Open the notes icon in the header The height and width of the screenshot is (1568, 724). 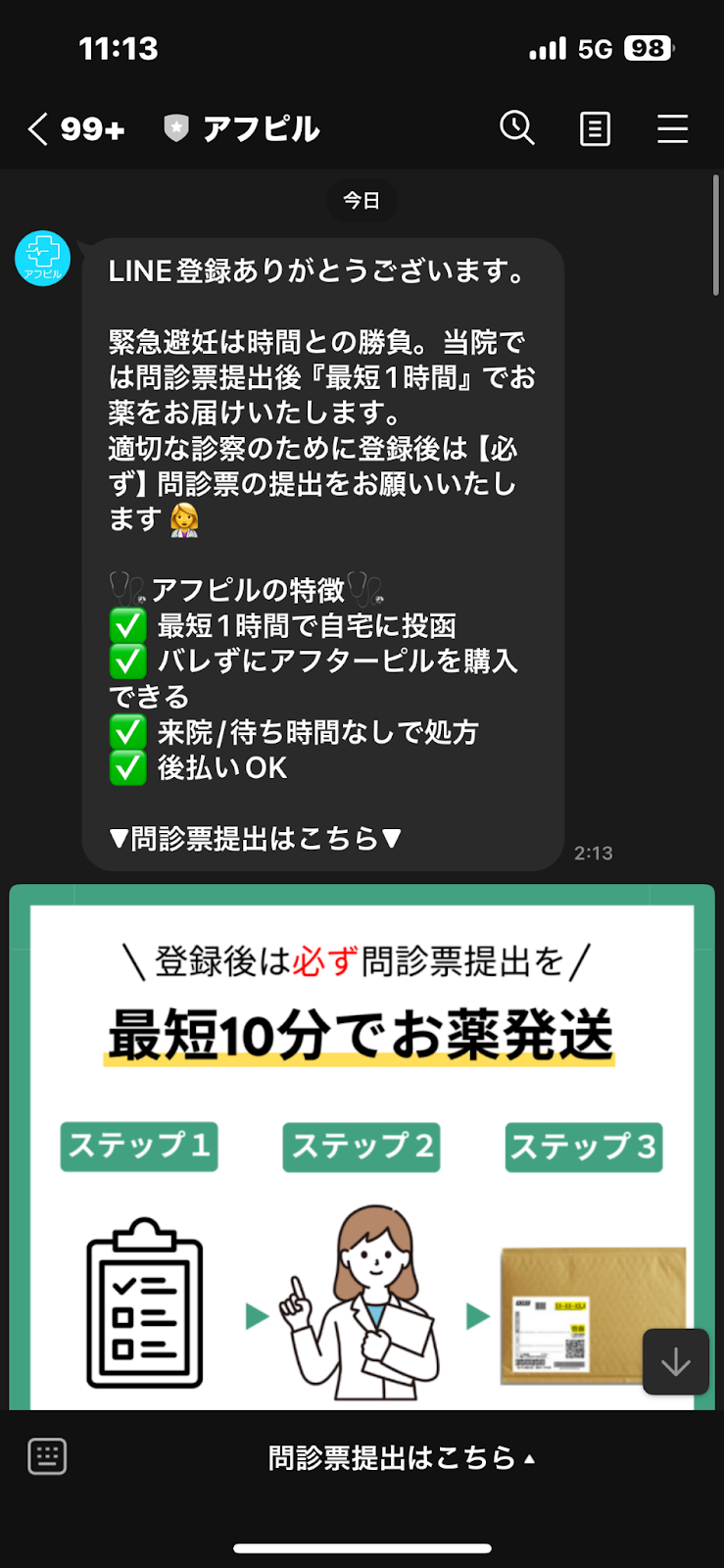(595, 128)
